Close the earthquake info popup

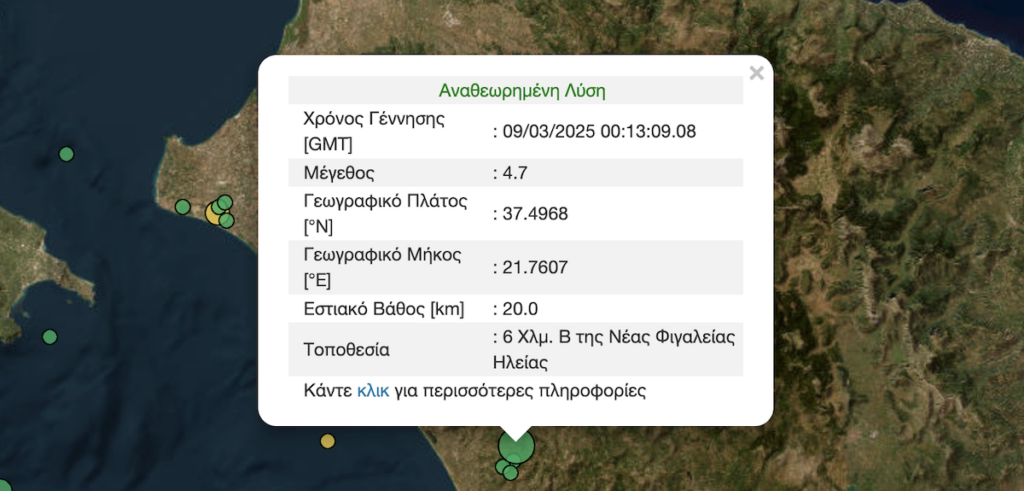(x=756, y=73)
